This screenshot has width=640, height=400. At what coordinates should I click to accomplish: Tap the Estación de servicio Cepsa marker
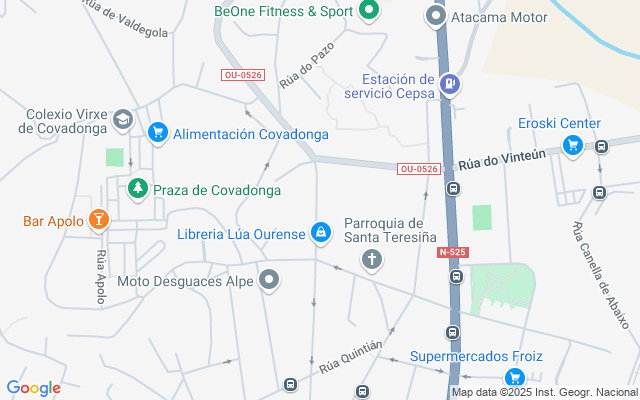(450, 84)
